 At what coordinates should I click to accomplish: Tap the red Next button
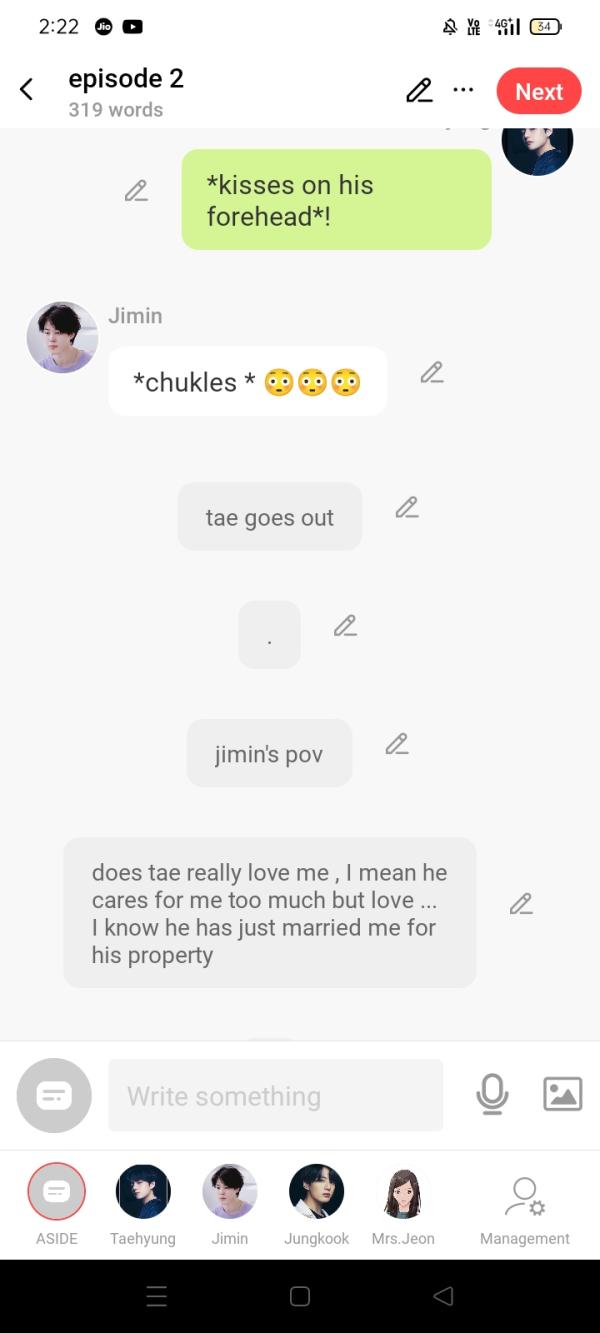539,91
